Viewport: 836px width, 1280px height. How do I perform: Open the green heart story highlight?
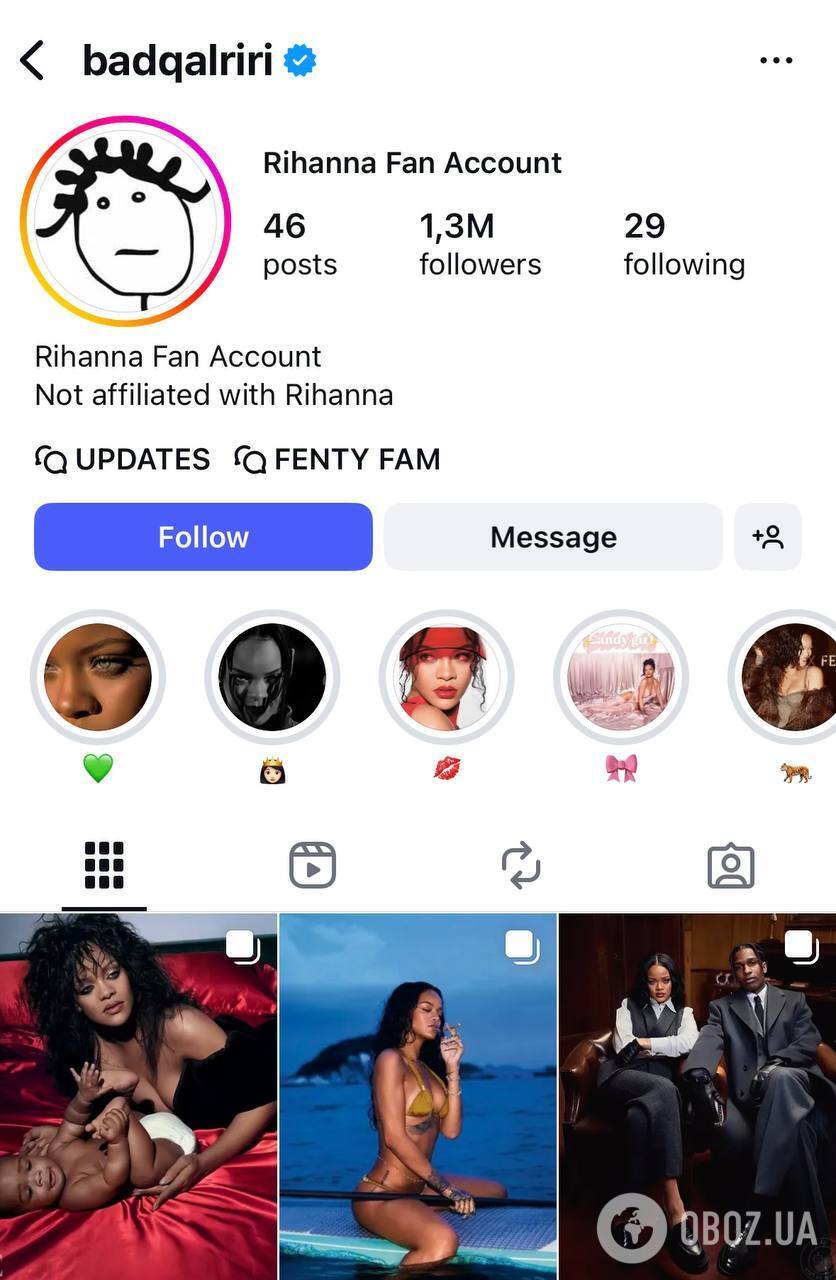98,677
